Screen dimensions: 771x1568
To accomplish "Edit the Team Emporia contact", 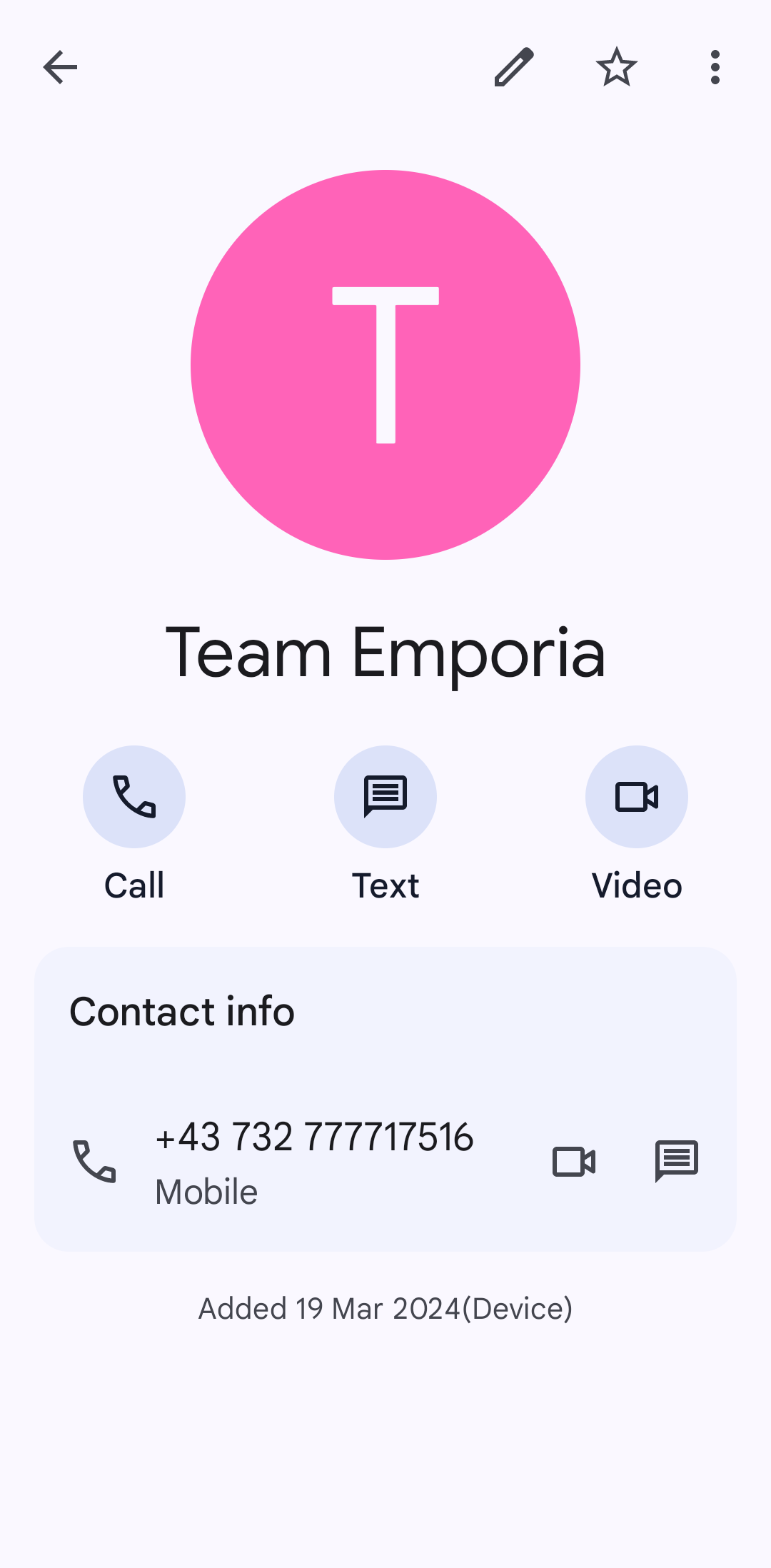I will pyautogui.click(x=514, y=68).
